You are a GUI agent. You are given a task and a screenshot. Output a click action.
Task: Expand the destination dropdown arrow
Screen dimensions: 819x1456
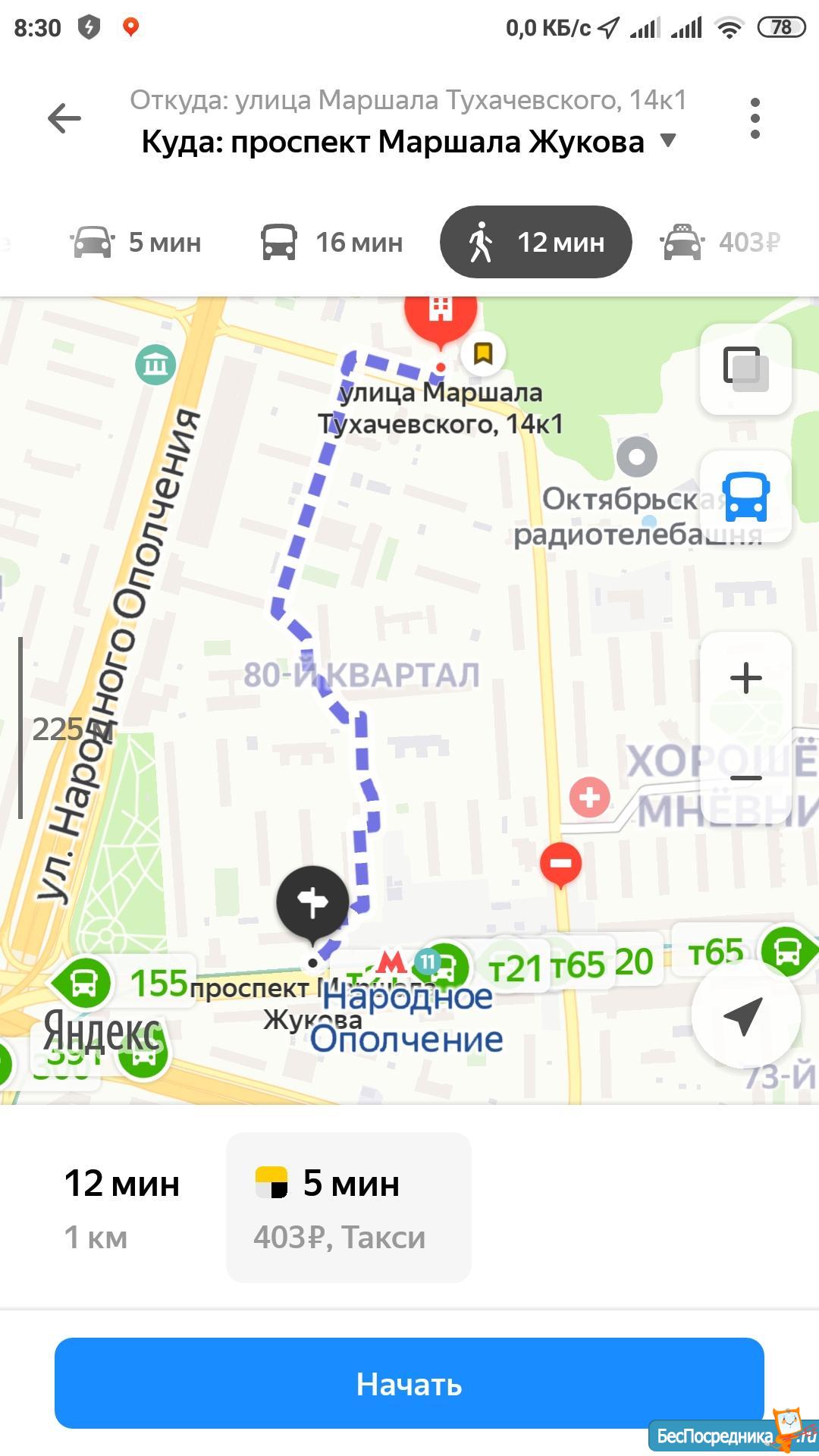[x=668, y=140]
